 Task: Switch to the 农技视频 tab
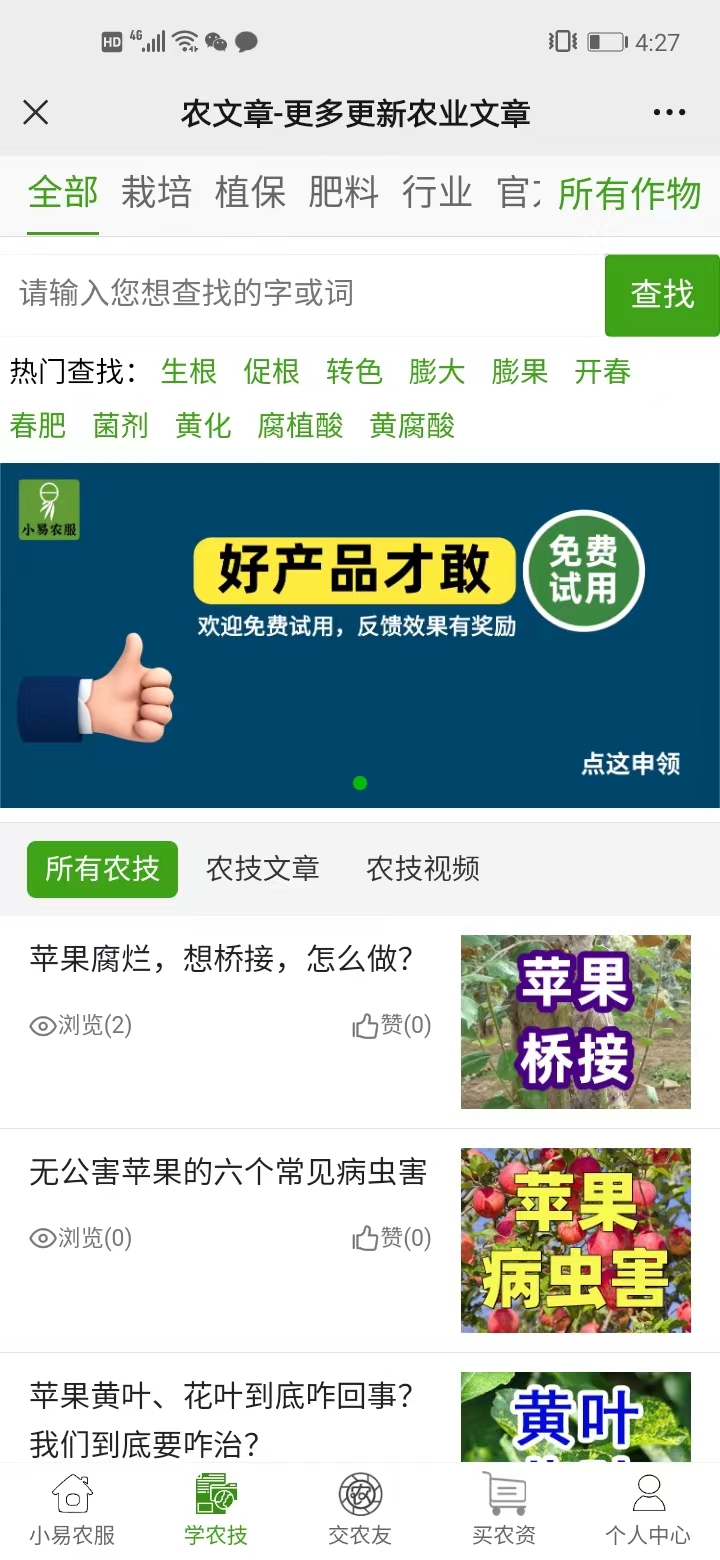[423, 869]
